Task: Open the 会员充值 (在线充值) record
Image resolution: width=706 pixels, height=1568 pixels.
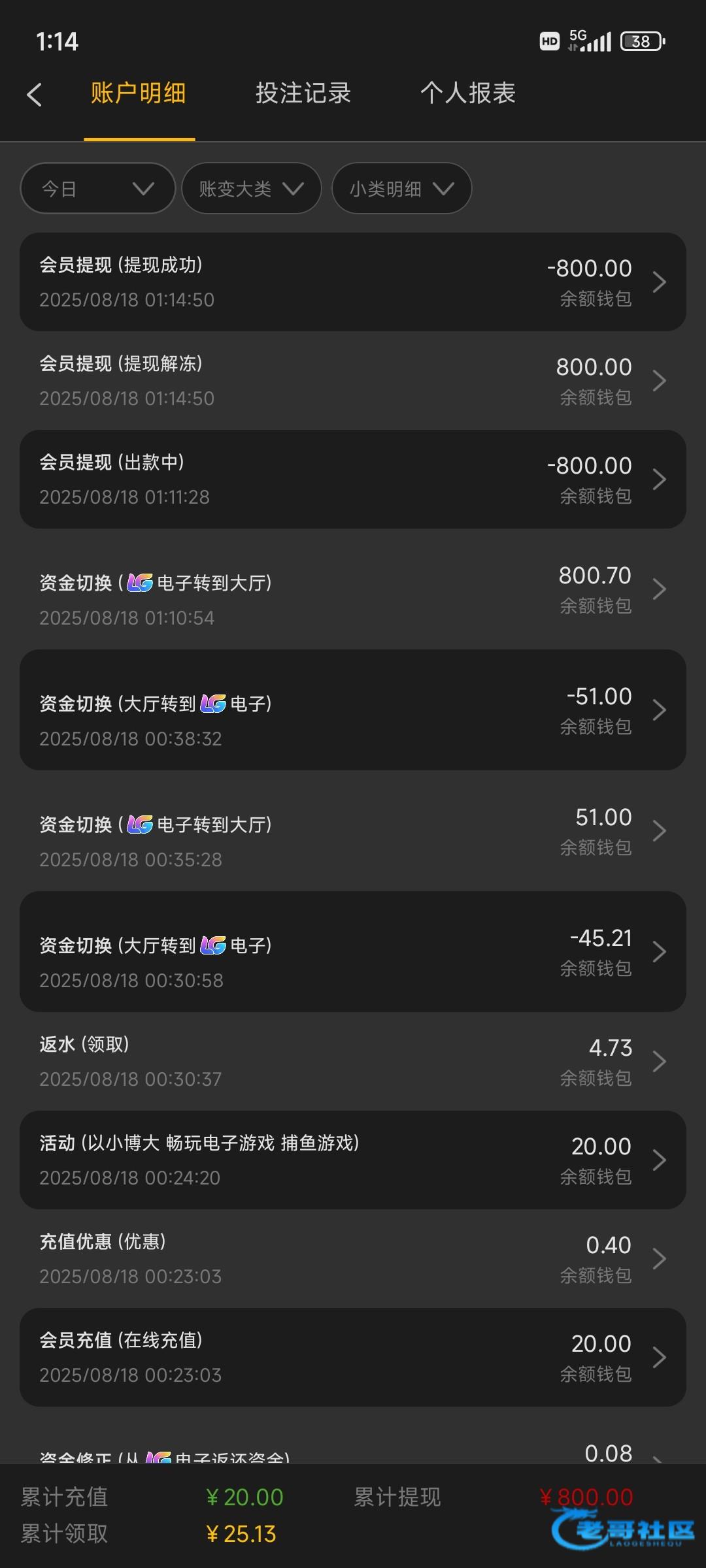Action: [353, 1358]
